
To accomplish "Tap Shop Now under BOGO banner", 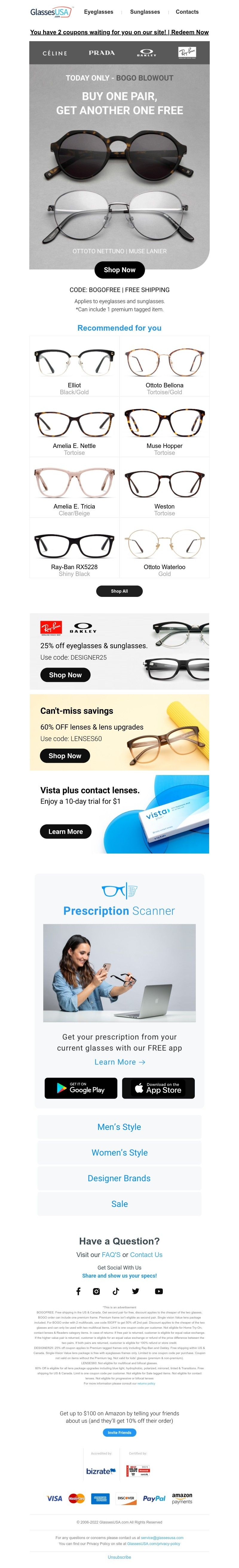I will pyautogui.click(x=119, y=270).
